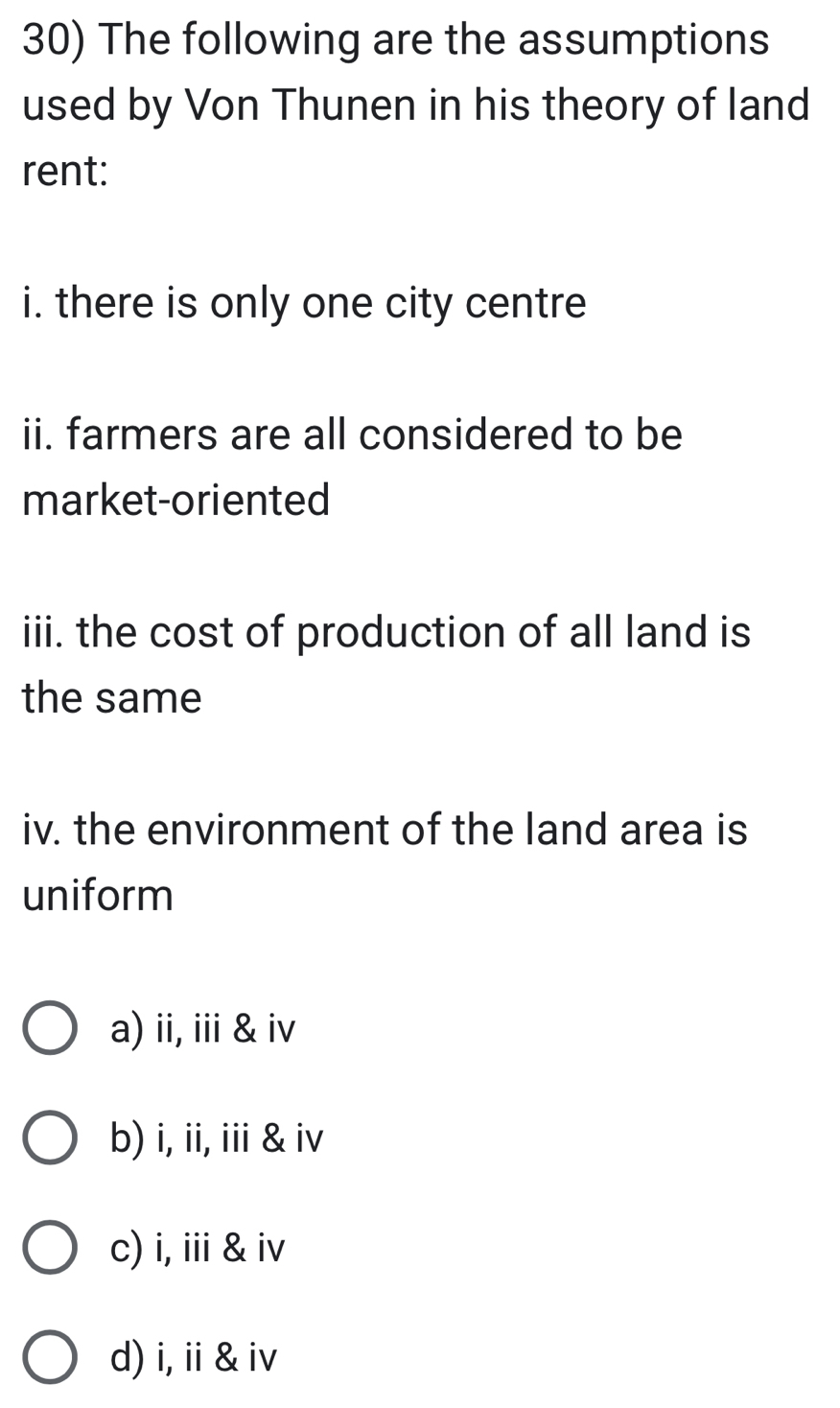Mark option d) i, ii & iv

tap(49, 1357)
